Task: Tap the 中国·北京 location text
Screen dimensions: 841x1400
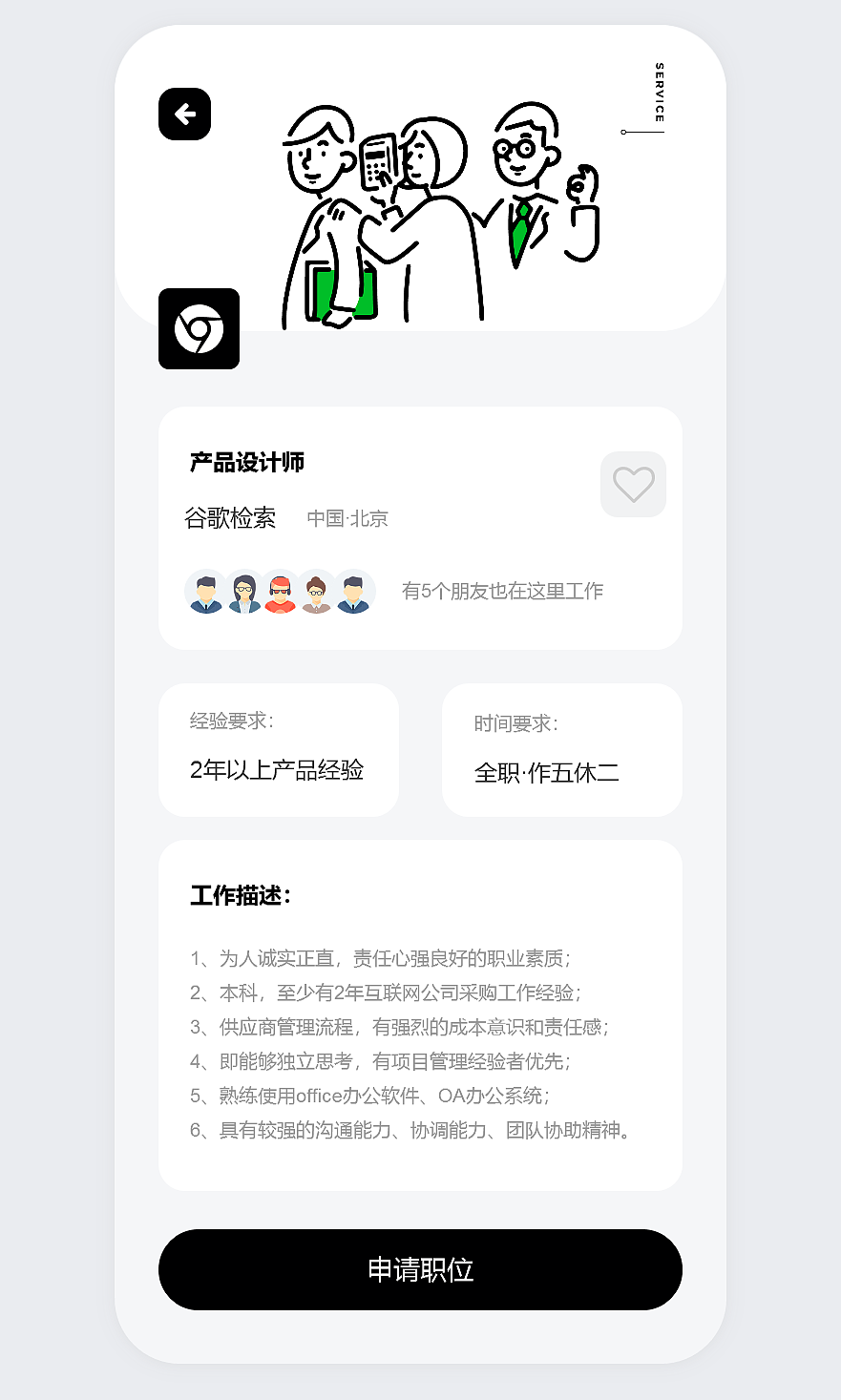Action: pyautogui.click(x=347, y=518)
